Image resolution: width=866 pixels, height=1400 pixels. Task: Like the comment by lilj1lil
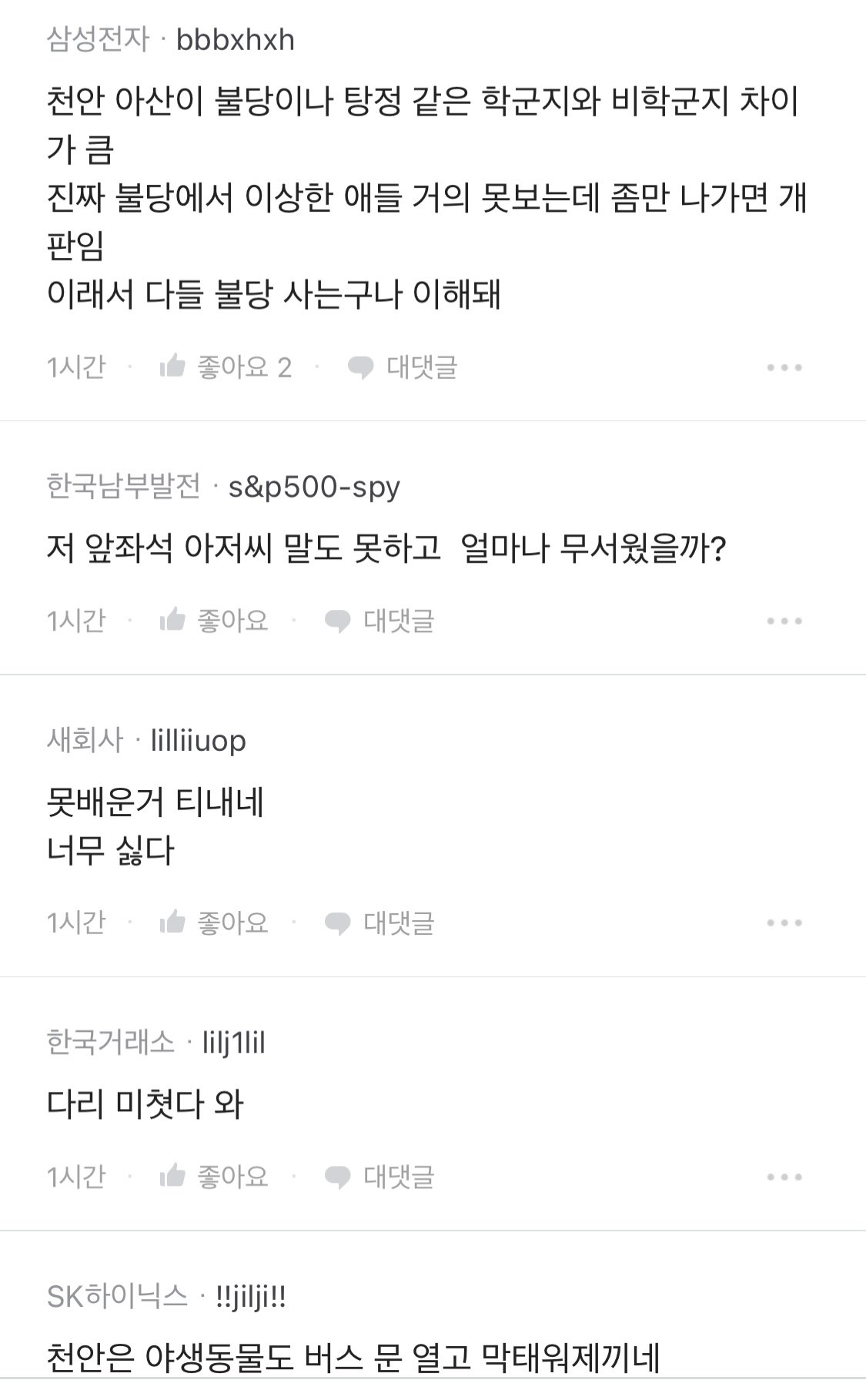click(213, 1176)
